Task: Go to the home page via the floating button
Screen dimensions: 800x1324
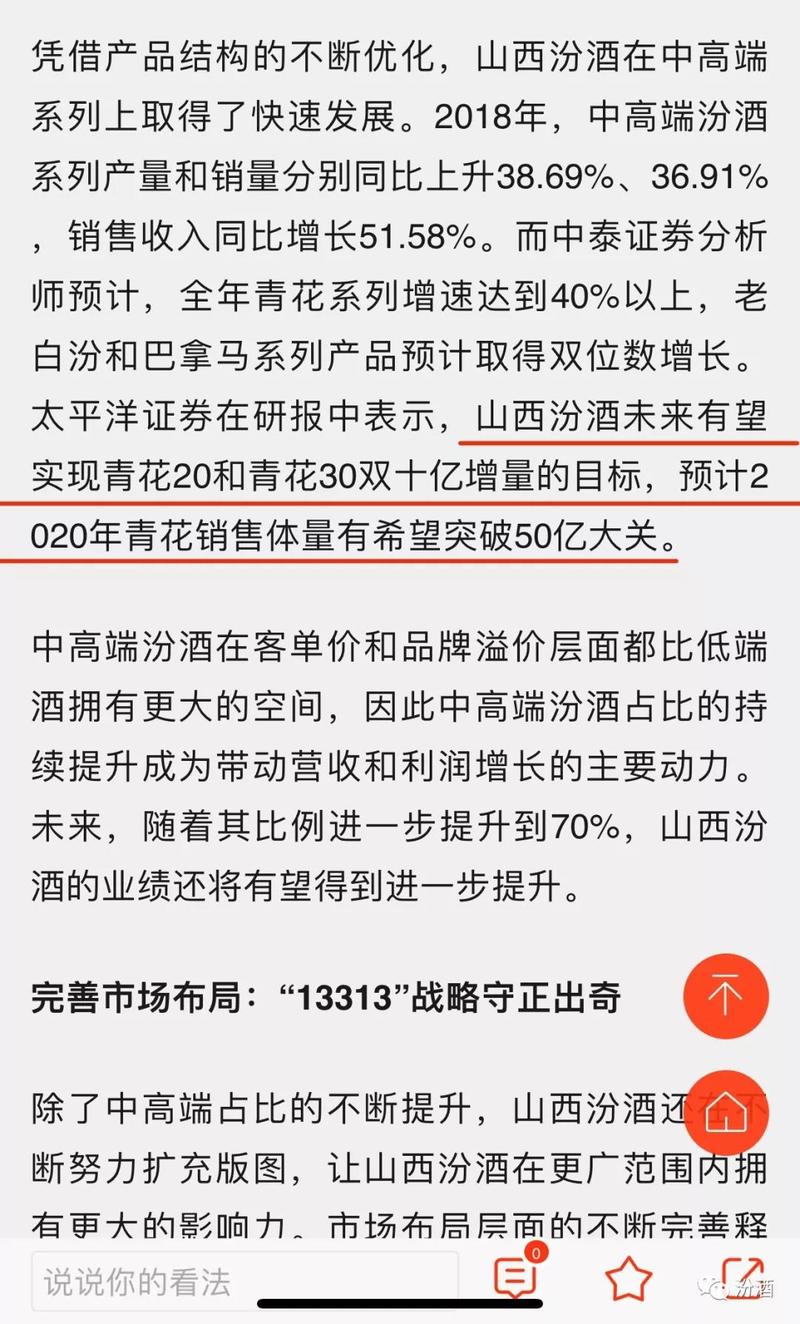Action: click(725, 1112)
